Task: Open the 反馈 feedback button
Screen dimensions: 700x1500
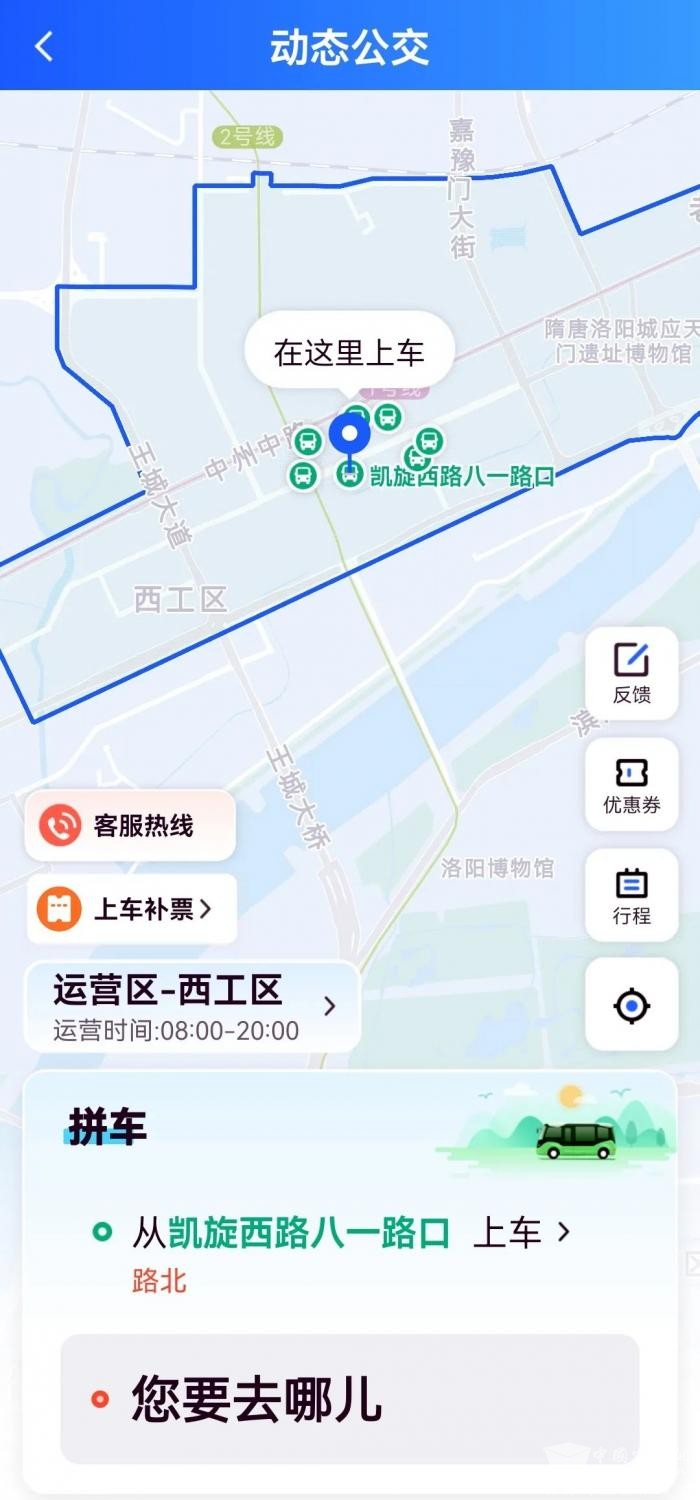Action: coord(631,673)
